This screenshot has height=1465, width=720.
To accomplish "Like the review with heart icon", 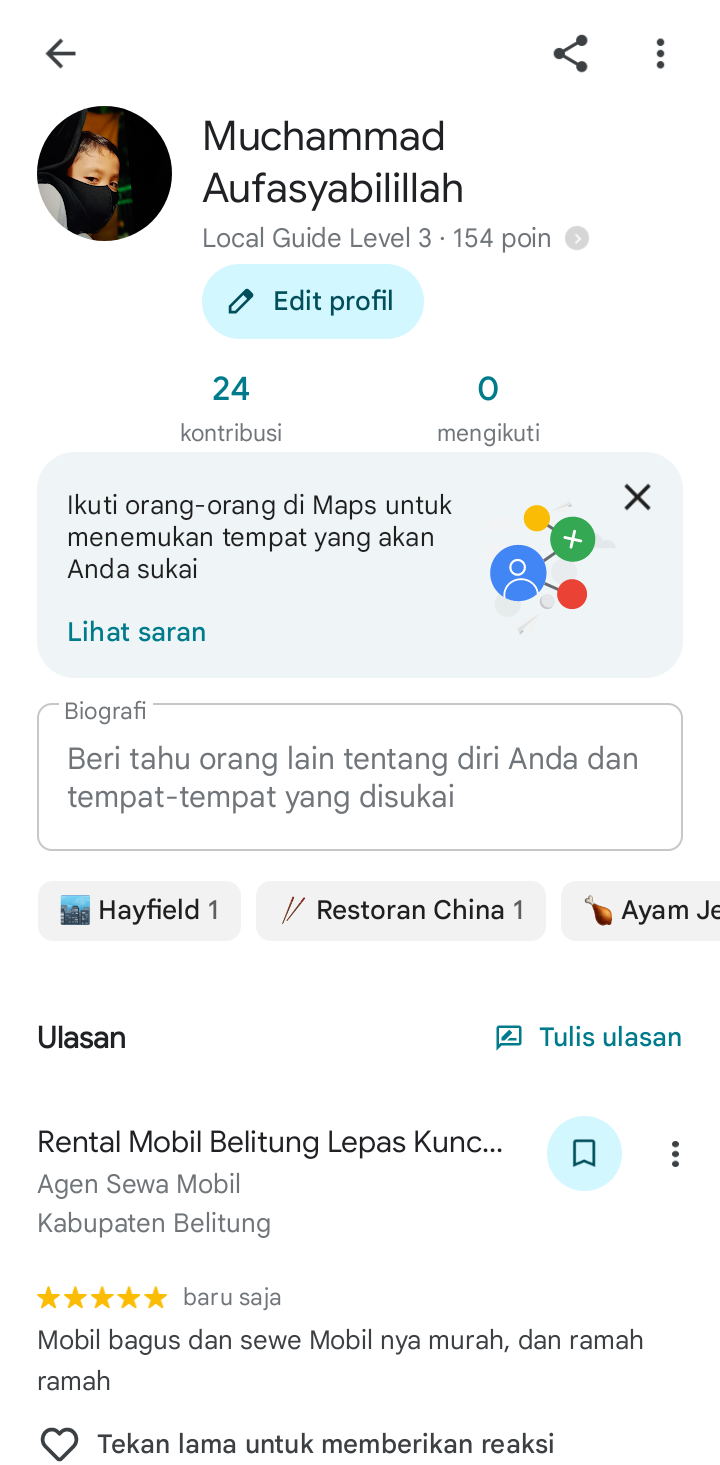I will pos(59,1444).
